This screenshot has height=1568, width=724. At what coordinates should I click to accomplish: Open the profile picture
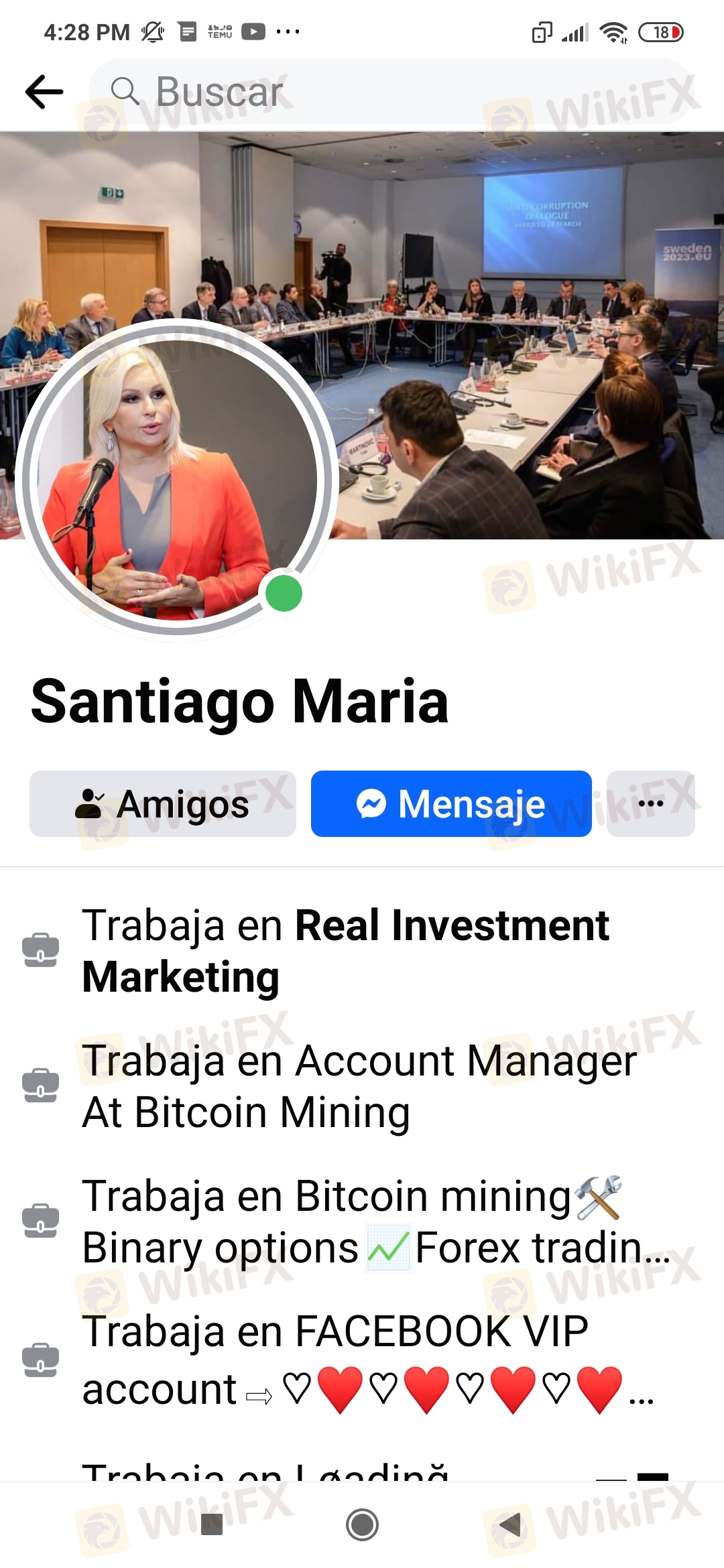pos(177,478)
